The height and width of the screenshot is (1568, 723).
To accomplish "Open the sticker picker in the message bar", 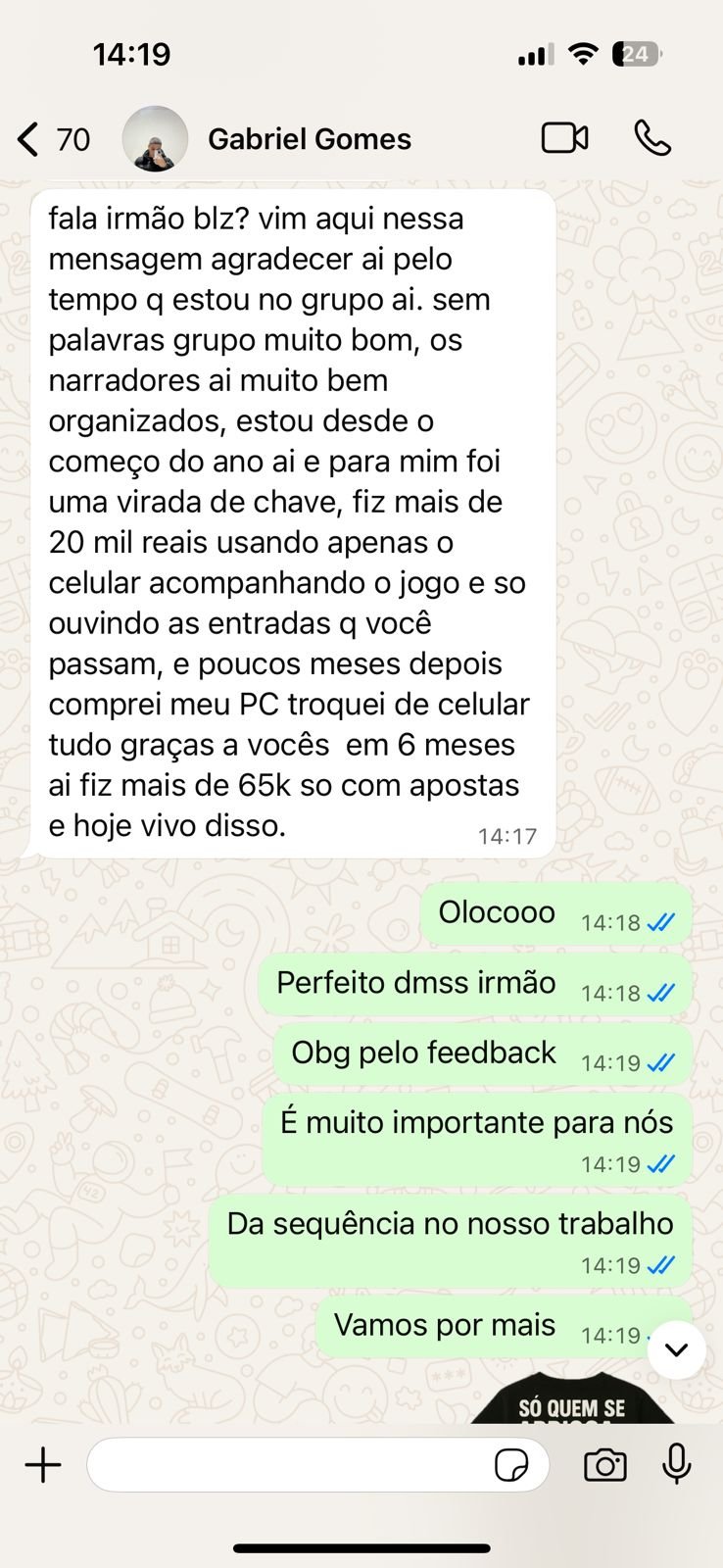I will coord(513,1464).
